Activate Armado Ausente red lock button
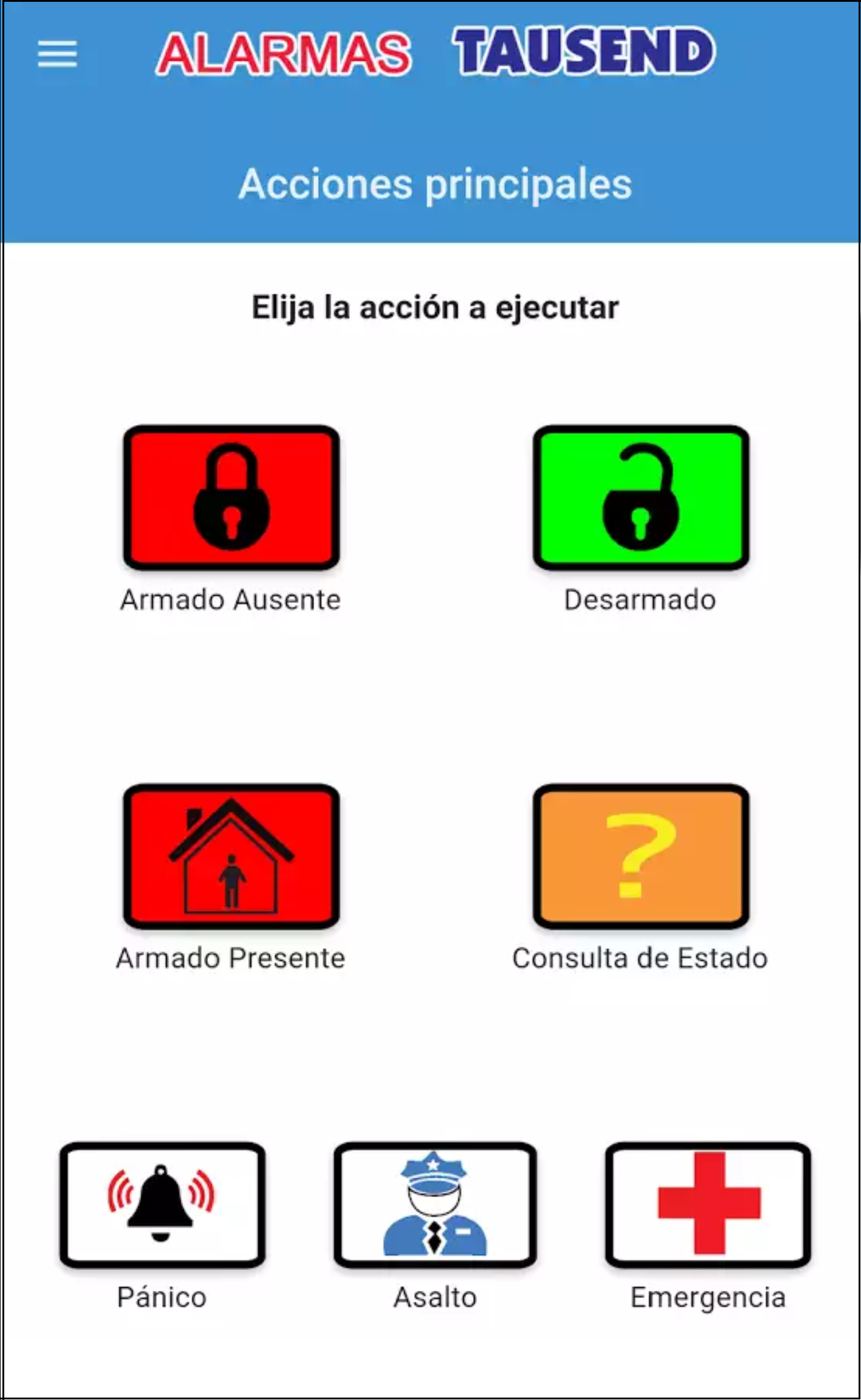861x1400 pixels. click(x=231, y=498)
